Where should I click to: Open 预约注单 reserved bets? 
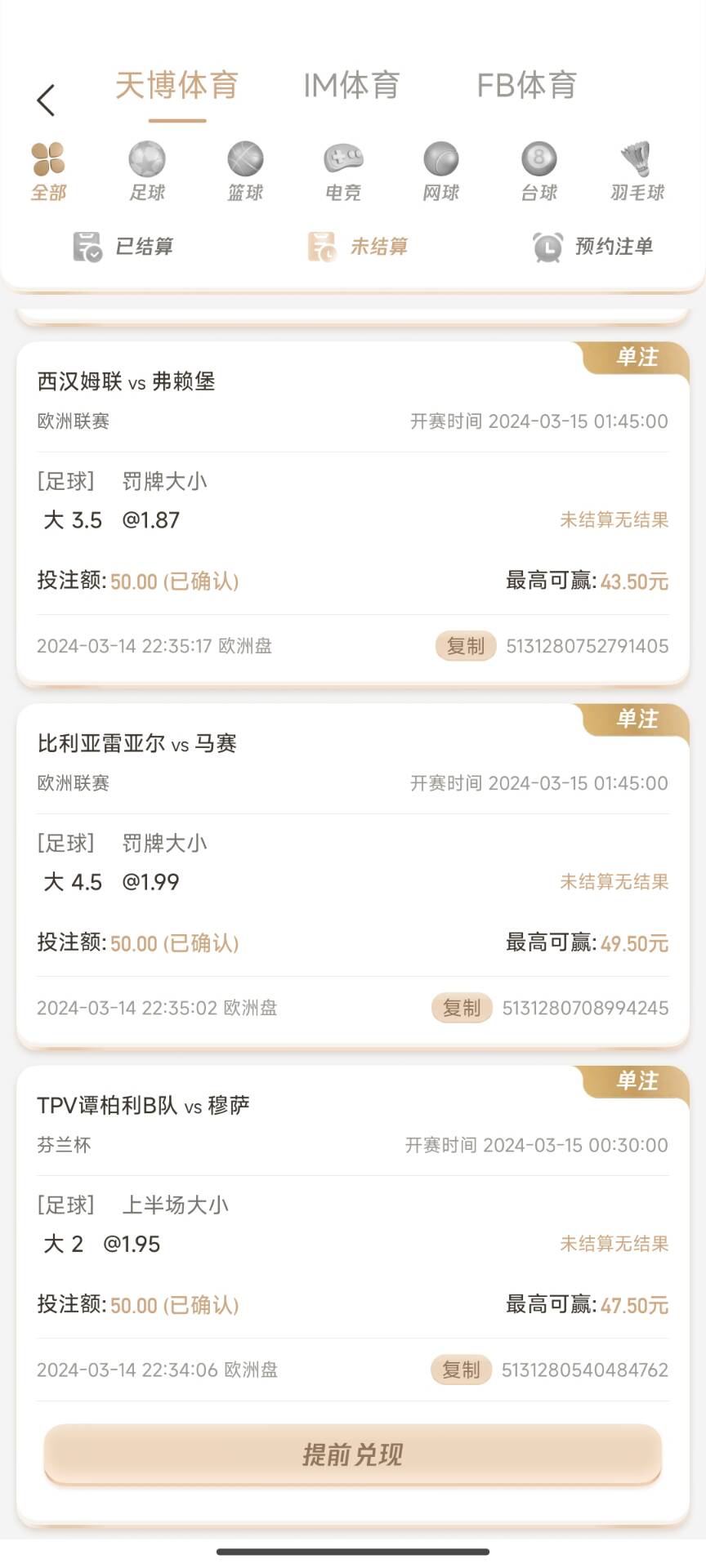[593, 247]
